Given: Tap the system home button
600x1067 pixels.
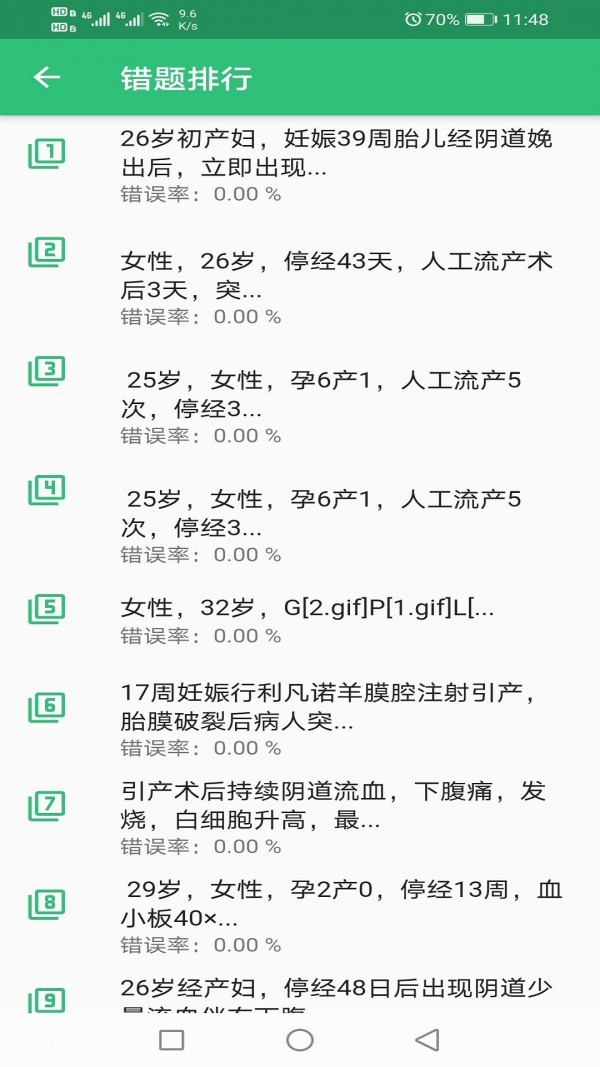Looking at the screenshot, I should [x=300, y=1040].
